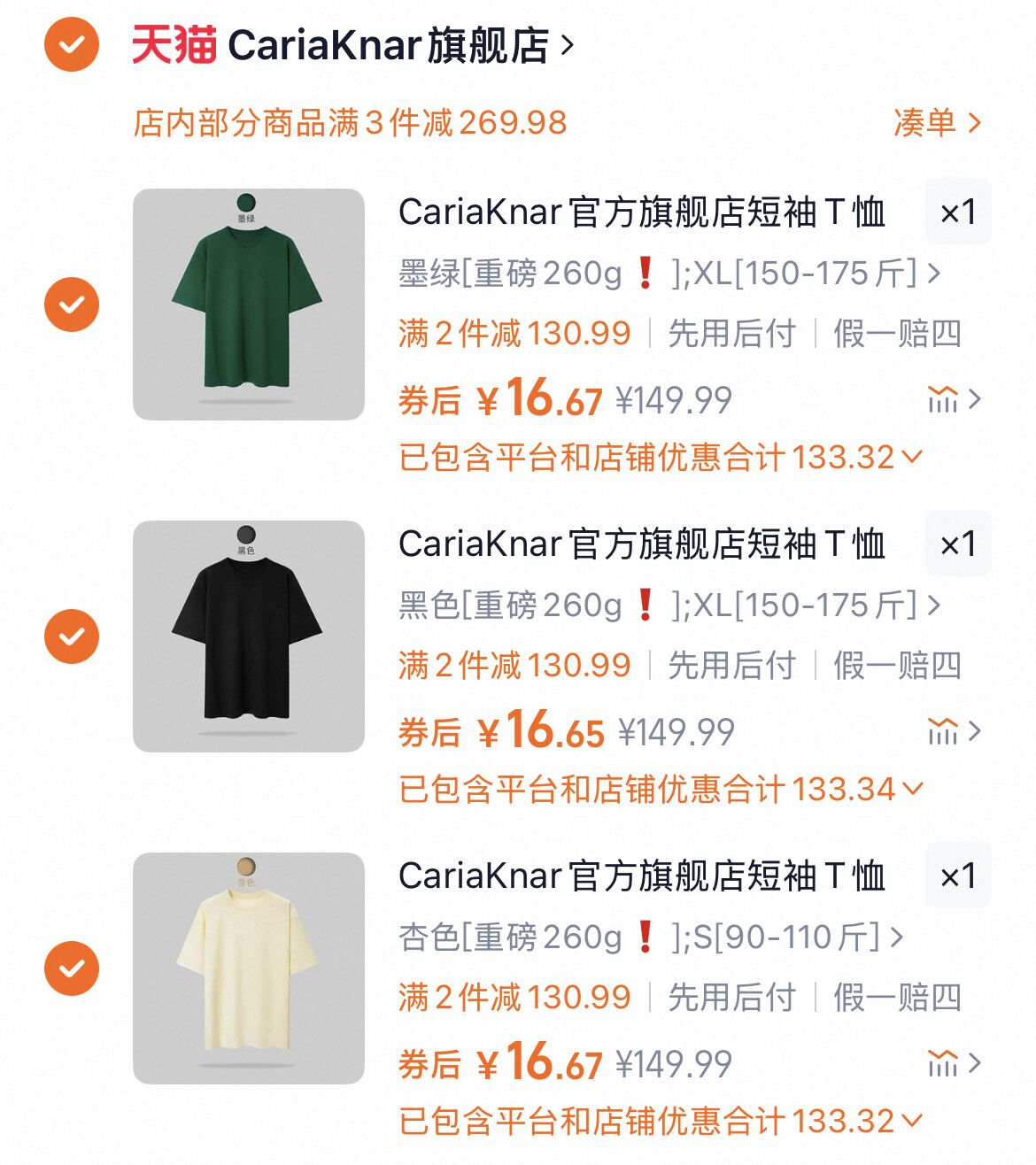This screenshot has height=1165, width=1036.
Task: Expand discount breakdown 133.34 for black tee
Action: [x=912, y=785]
